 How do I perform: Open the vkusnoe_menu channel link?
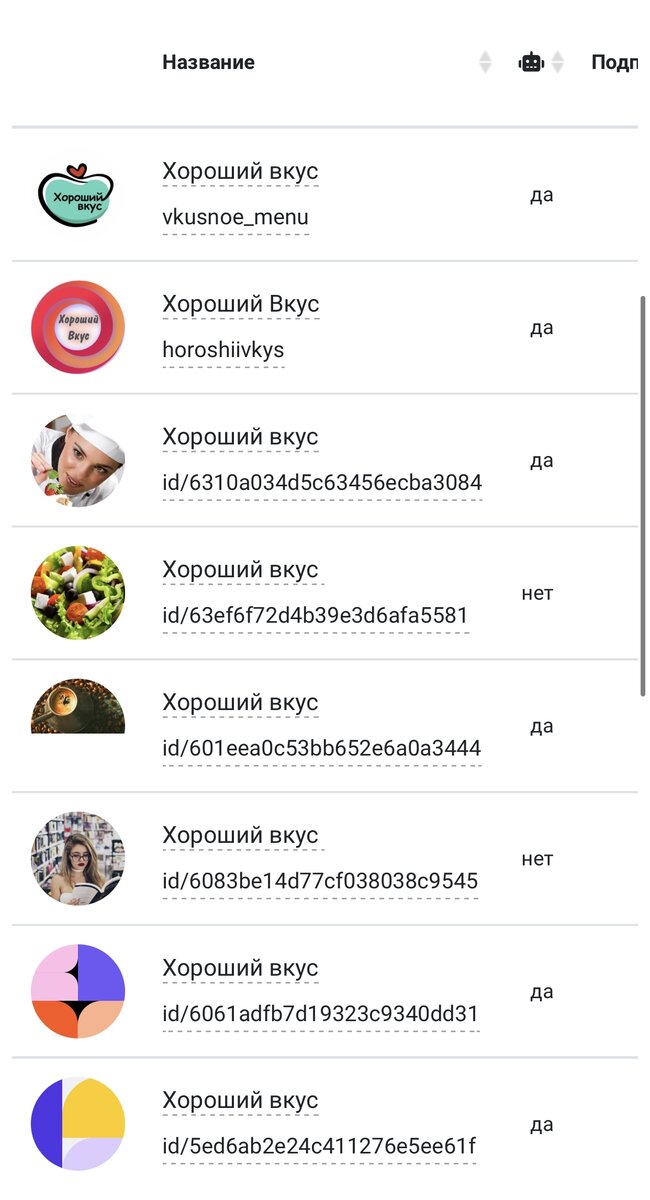[x=235, y=218]
